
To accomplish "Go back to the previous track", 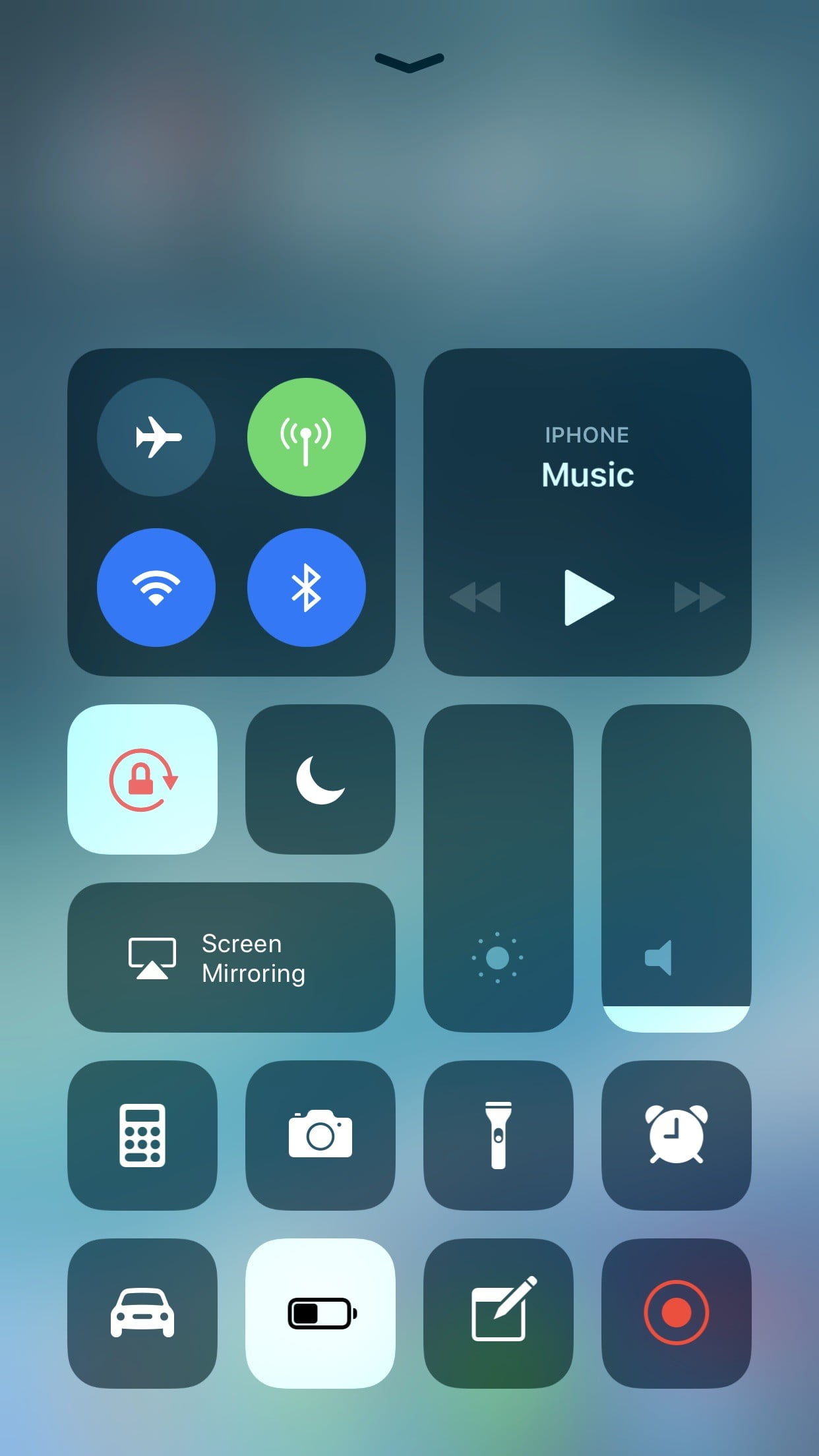I will (x=475, y=597).
